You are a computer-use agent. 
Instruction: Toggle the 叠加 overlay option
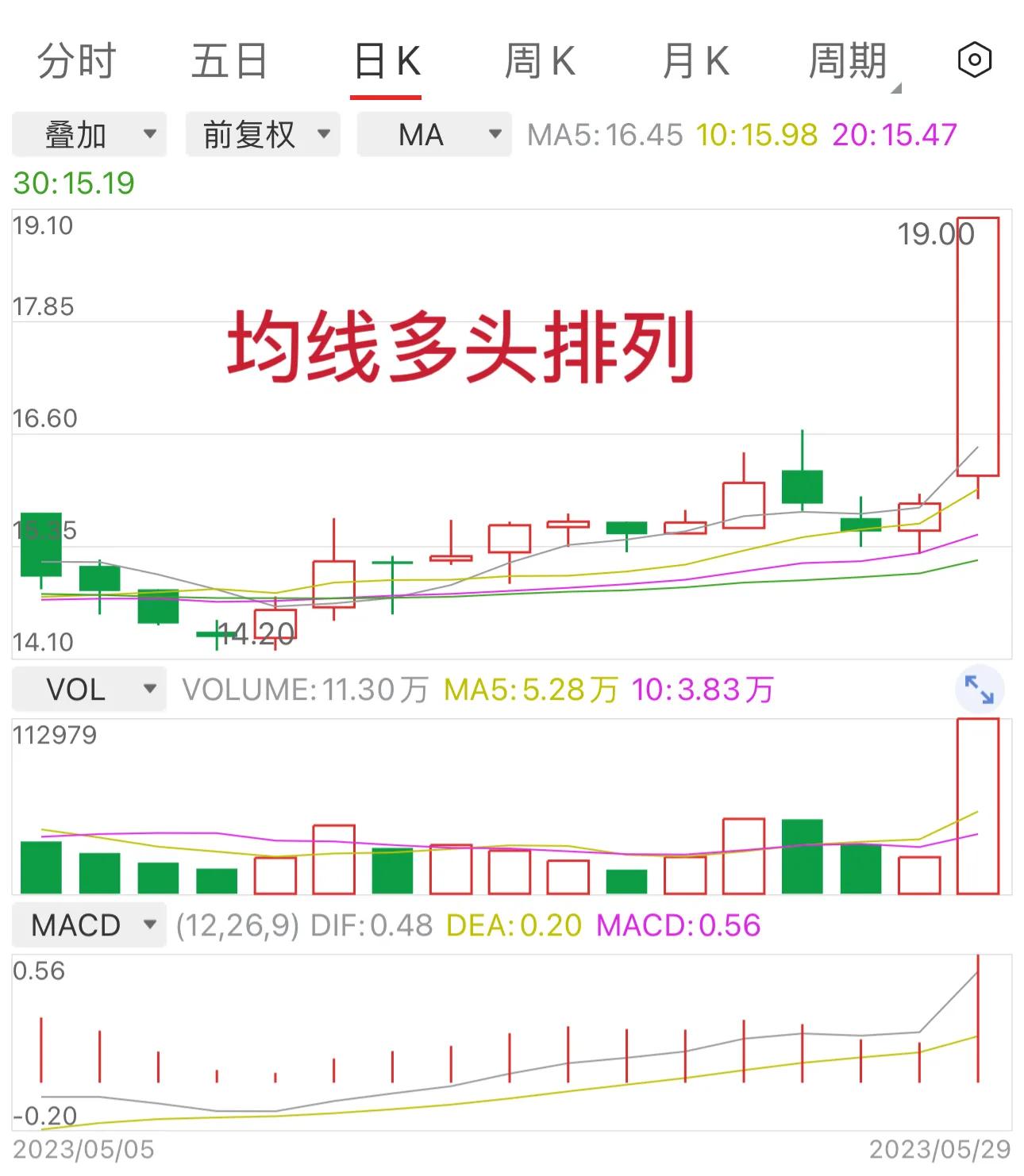[x=89, y=135]
